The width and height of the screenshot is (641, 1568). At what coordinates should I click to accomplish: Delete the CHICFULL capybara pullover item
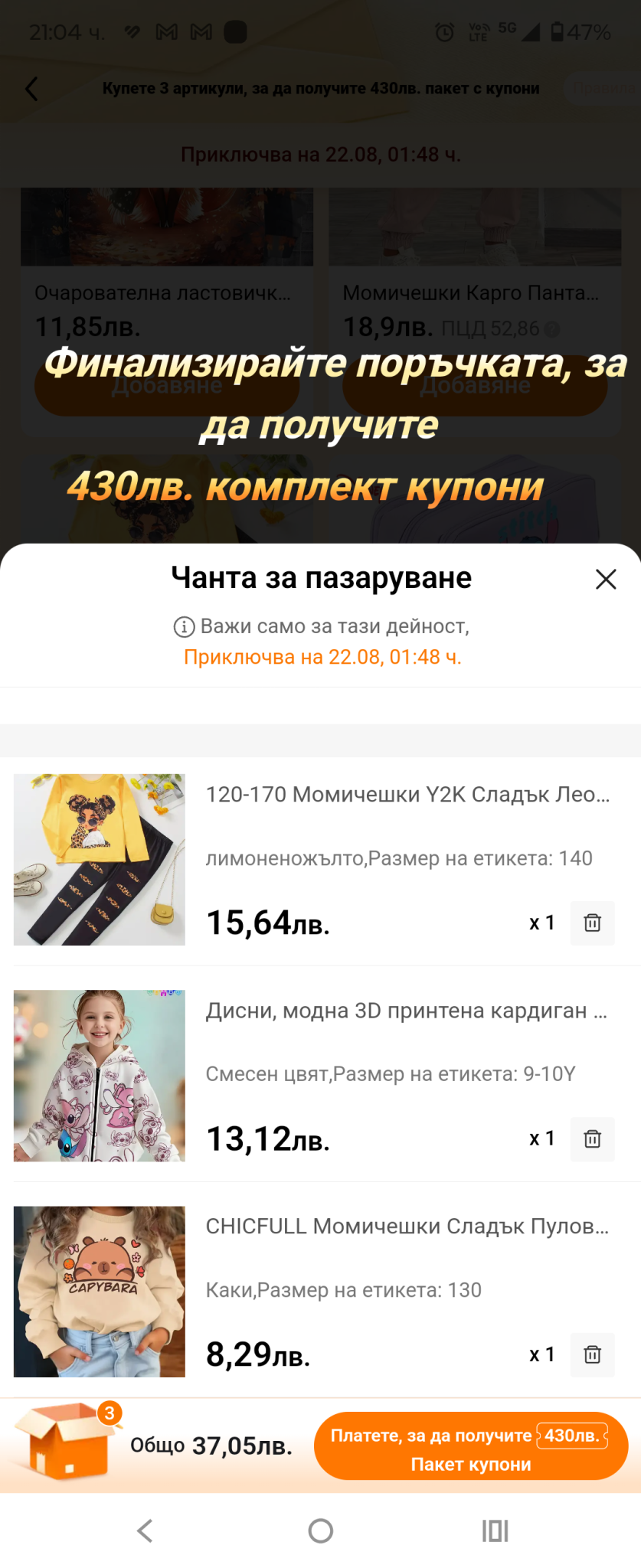[592, 1354]
